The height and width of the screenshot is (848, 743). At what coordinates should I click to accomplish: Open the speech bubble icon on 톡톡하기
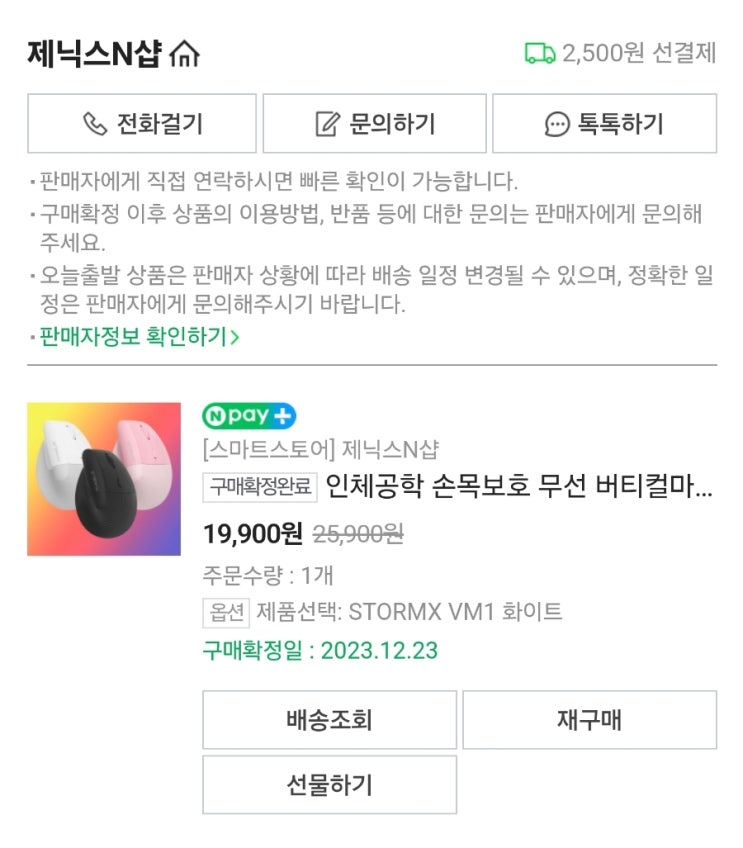556,123
